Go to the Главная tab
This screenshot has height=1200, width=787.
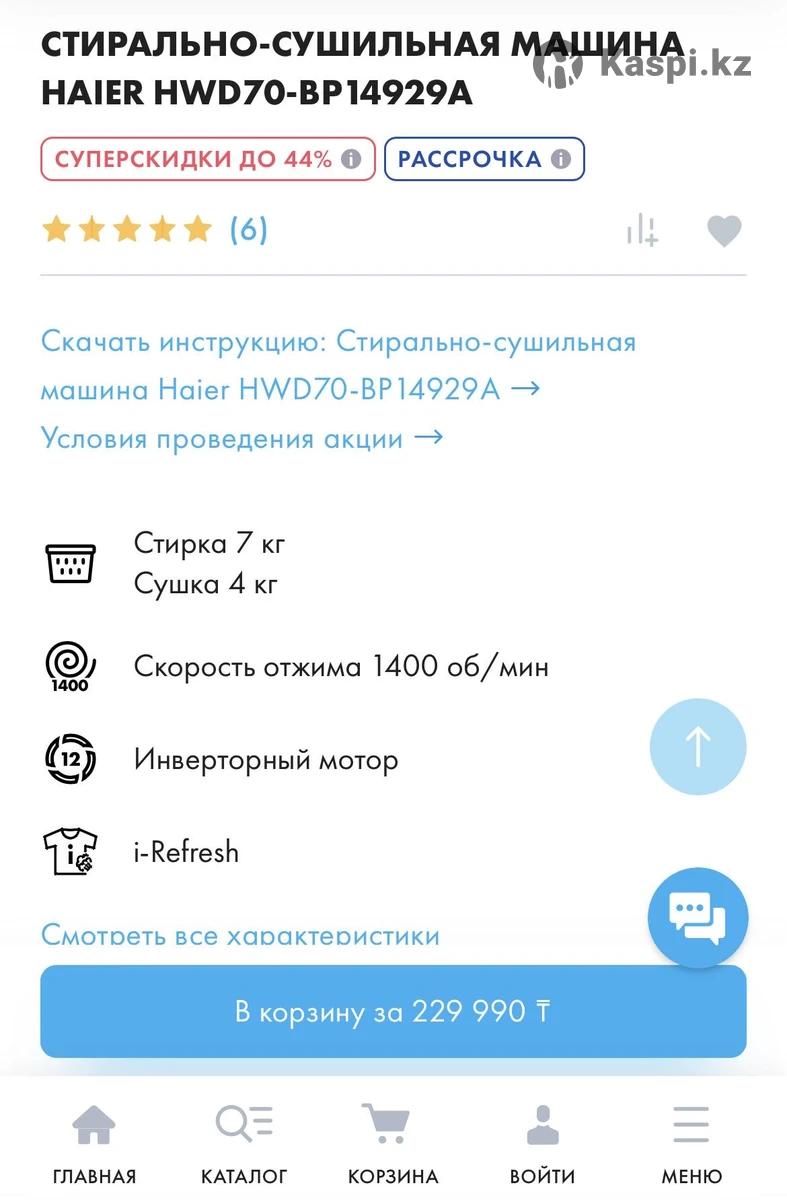coord(94,1145)
